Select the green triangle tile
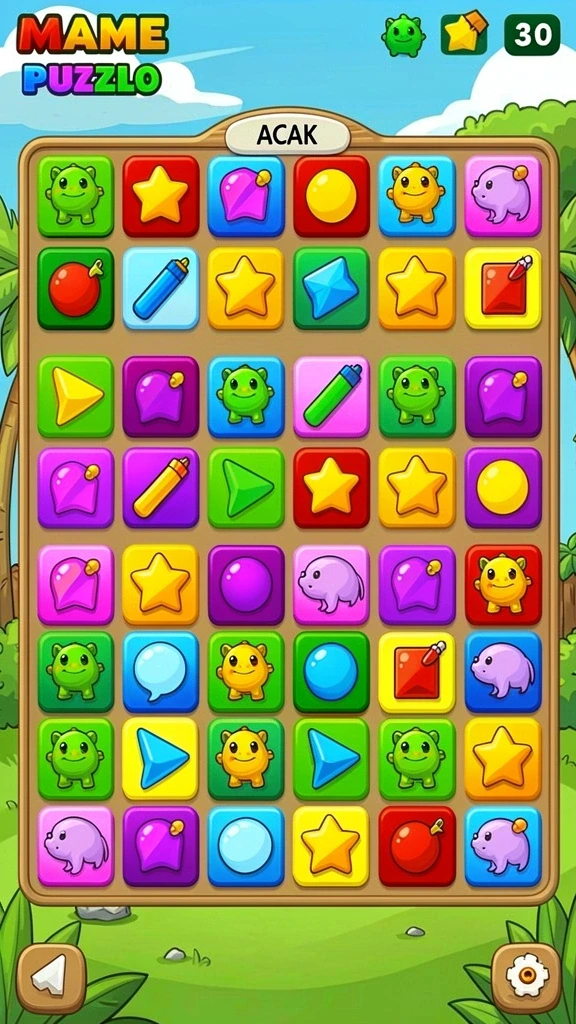This screenshot has width=576, height=1024. click(246, 487)
